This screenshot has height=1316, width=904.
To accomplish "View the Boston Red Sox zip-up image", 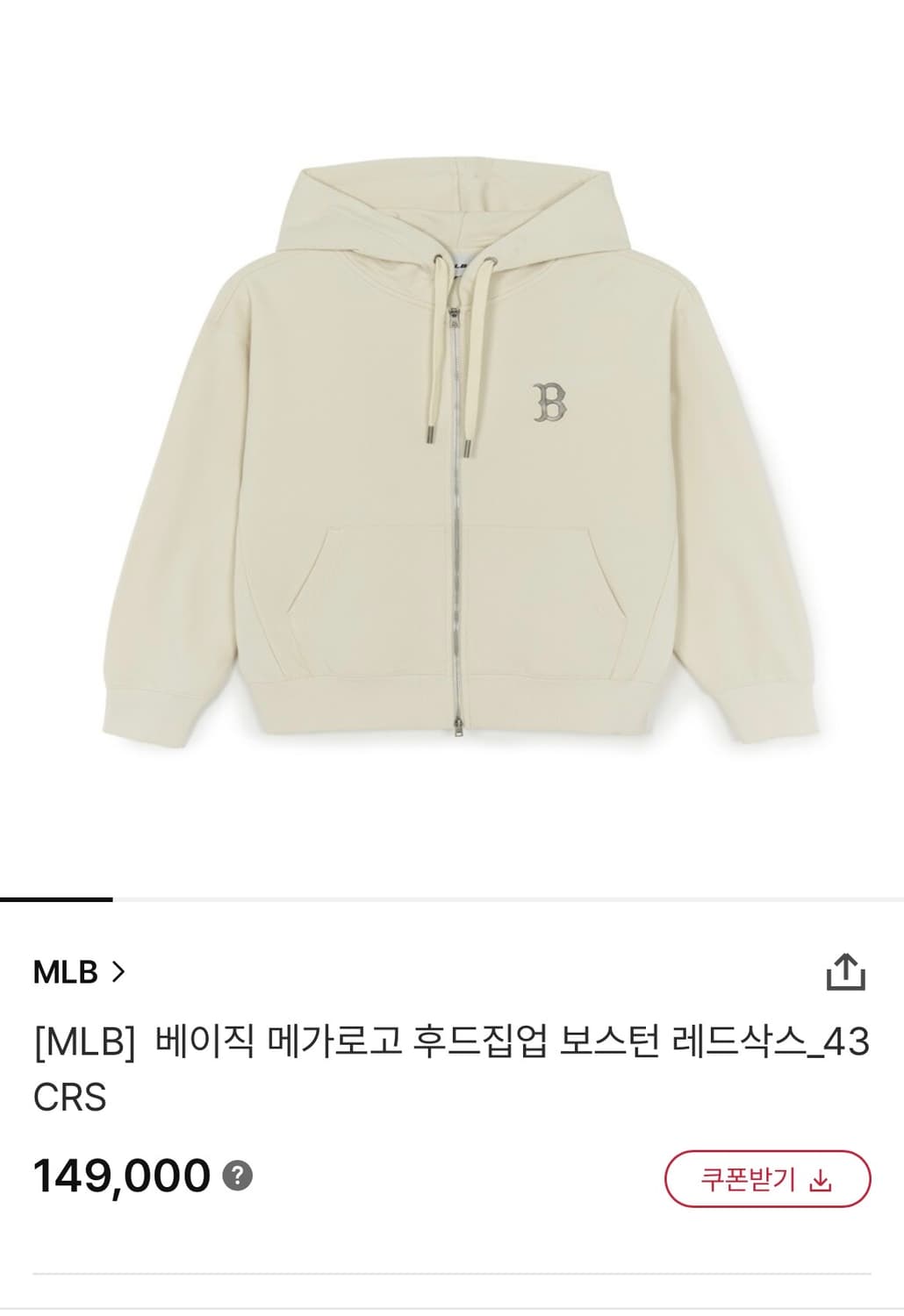I will tap(452, 456).
